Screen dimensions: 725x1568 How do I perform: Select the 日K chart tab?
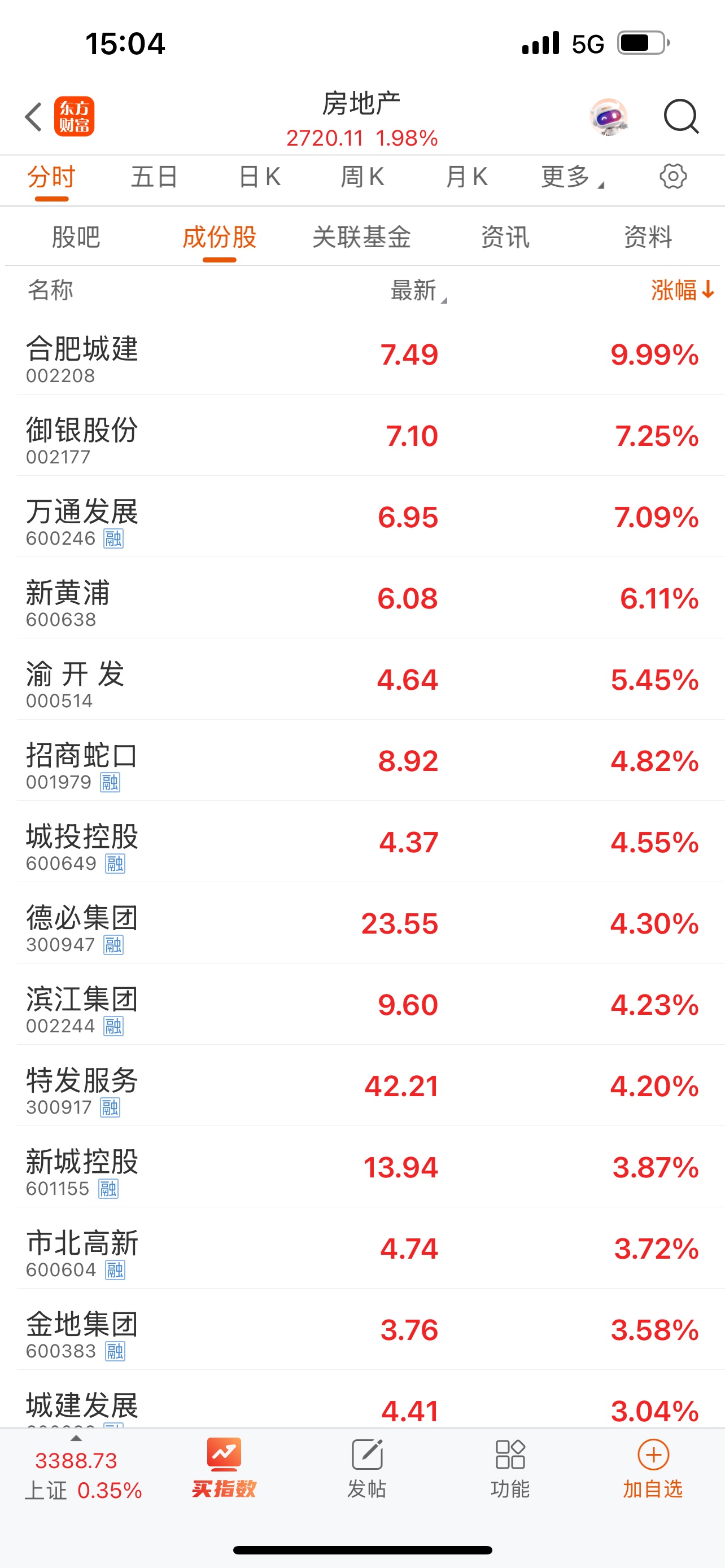point(260,177)
